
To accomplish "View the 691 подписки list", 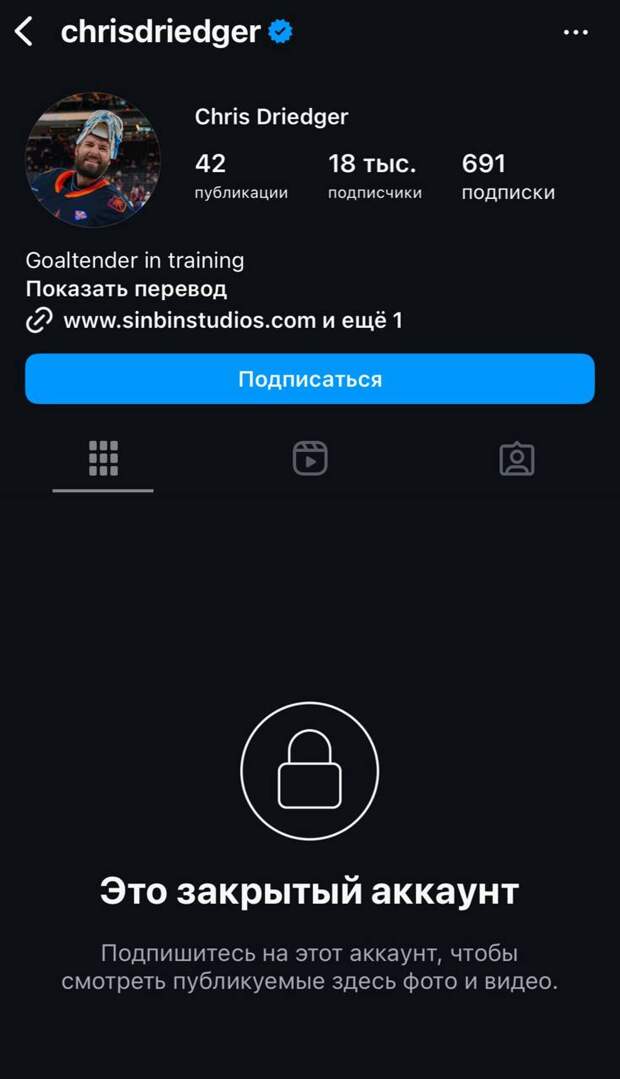I will (507, 176).
